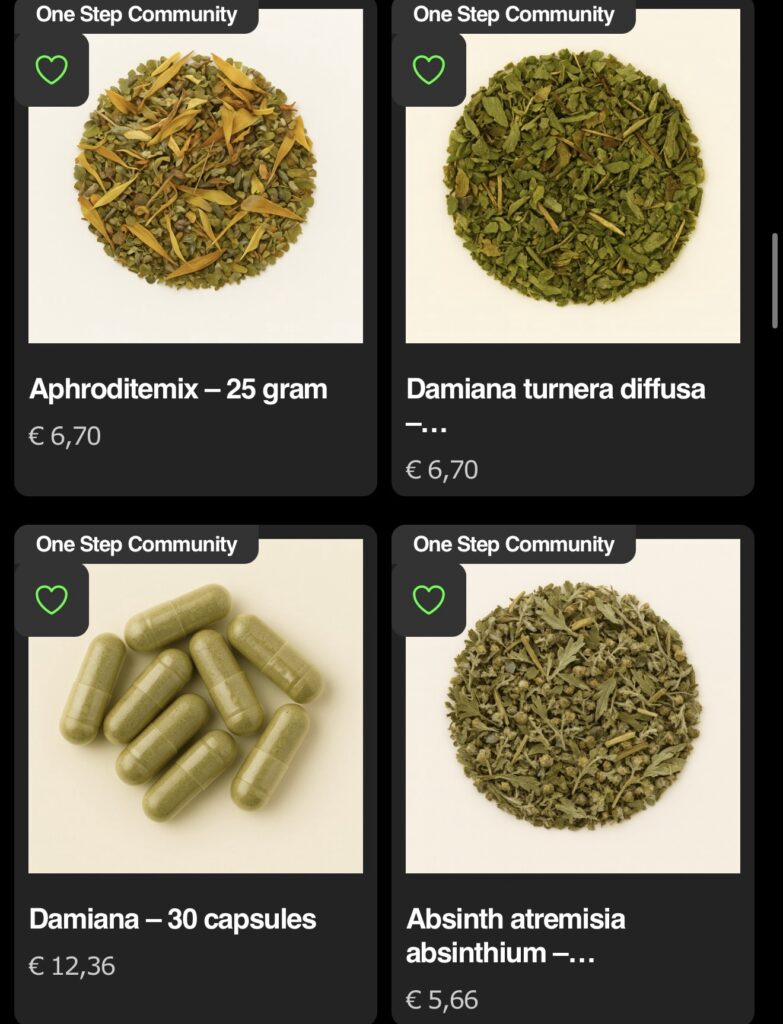Add Aphroditemix 25 gram to favorites
Viewport: 783px width, 1024px height.
click(52, 69)
